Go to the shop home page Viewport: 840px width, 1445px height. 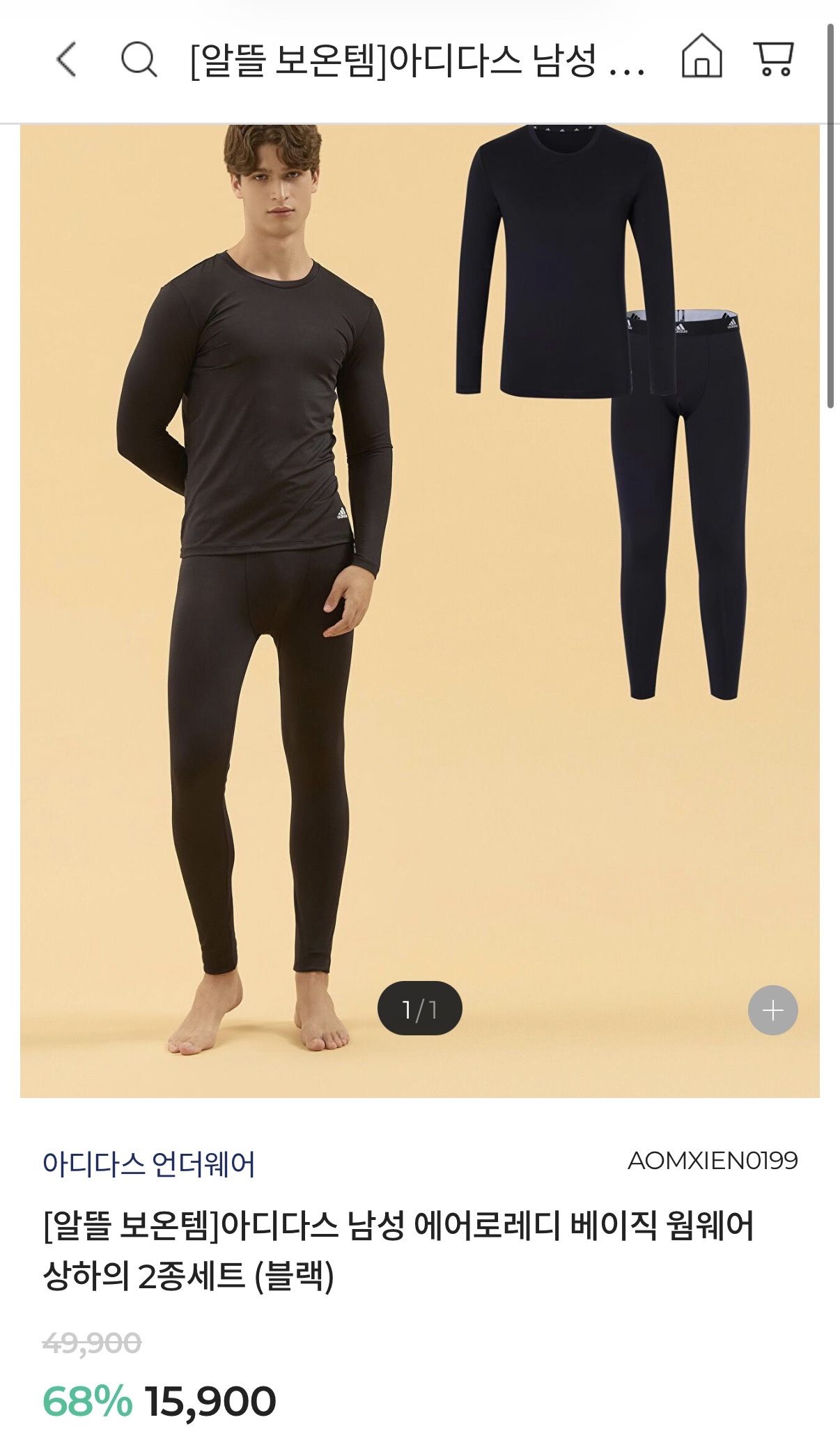(x=701, y=56)
